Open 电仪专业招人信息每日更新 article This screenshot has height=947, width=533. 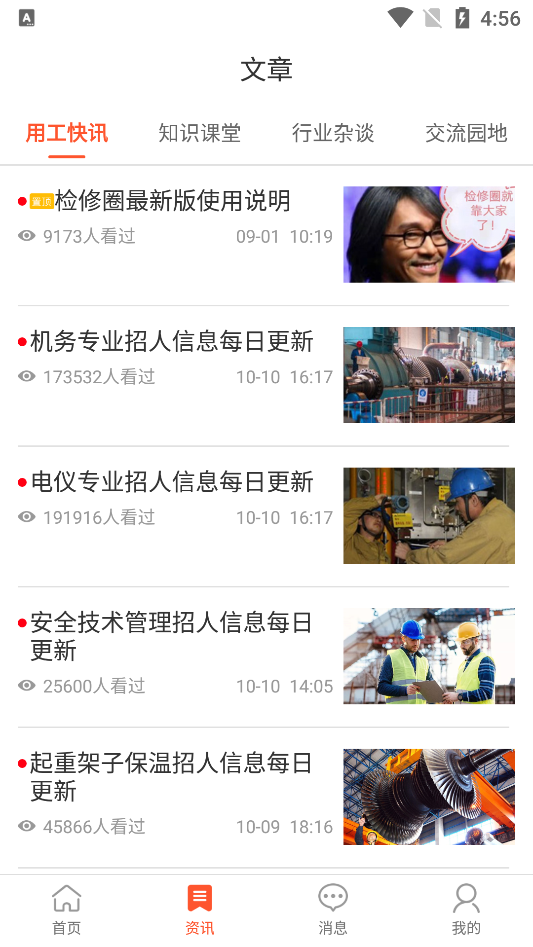[x=266, y=516]
